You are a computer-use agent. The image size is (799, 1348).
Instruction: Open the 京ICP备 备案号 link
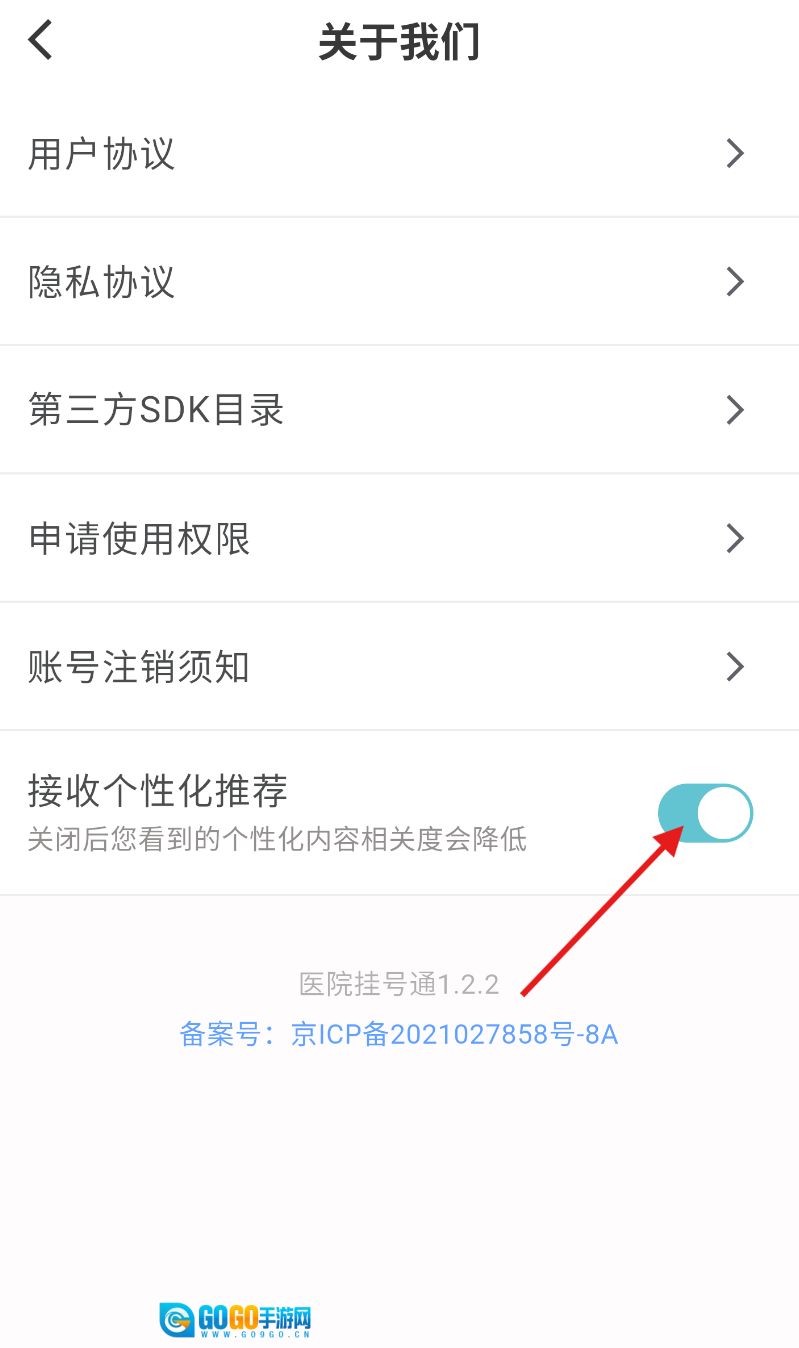(x=399, y=1034)
